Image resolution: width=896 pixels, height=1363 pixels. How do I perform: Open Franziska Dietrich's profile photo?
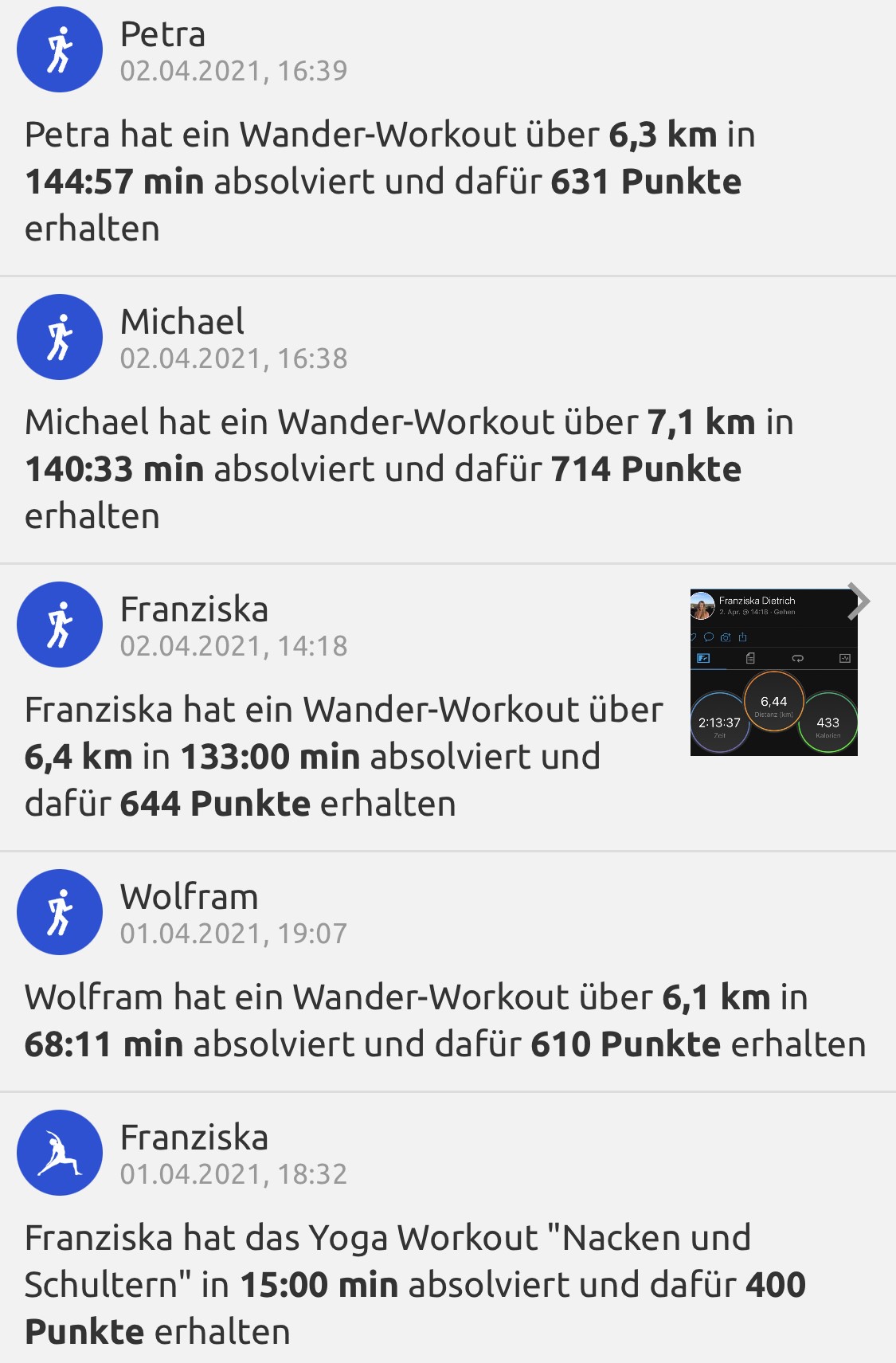click(x=702, y=605)
